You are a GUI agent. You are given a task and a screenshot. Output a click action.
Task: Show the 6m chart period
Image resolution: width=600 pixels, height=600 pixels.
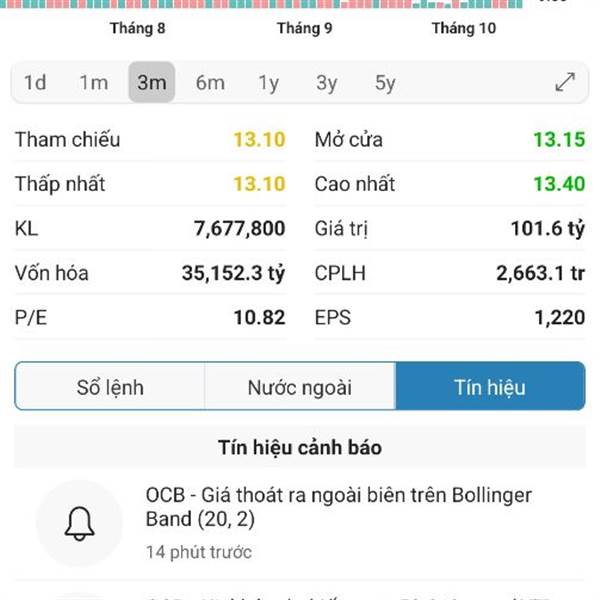click(x=210, y=83)
